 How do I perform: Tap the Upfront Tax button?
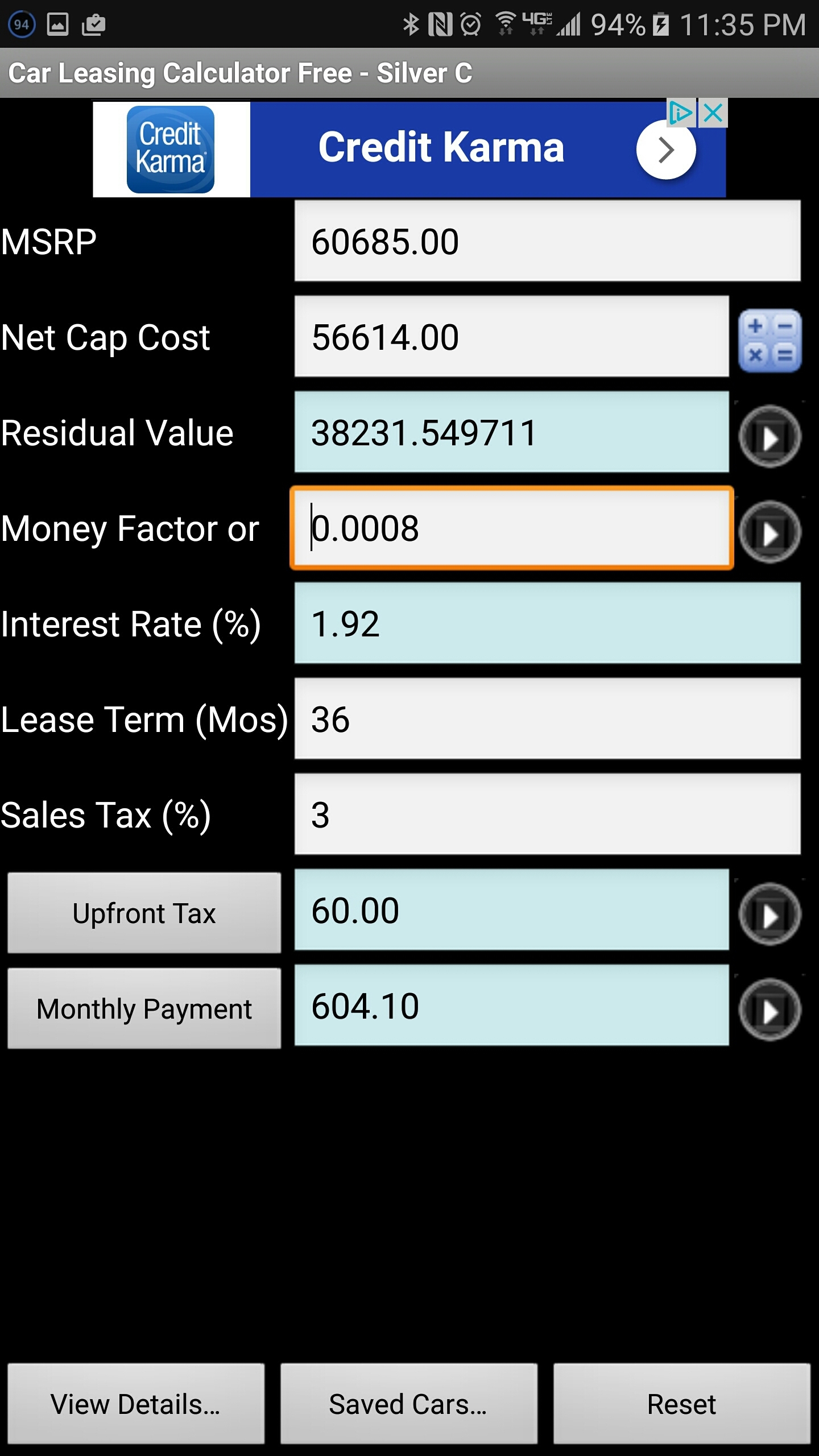tap(144, 913)
